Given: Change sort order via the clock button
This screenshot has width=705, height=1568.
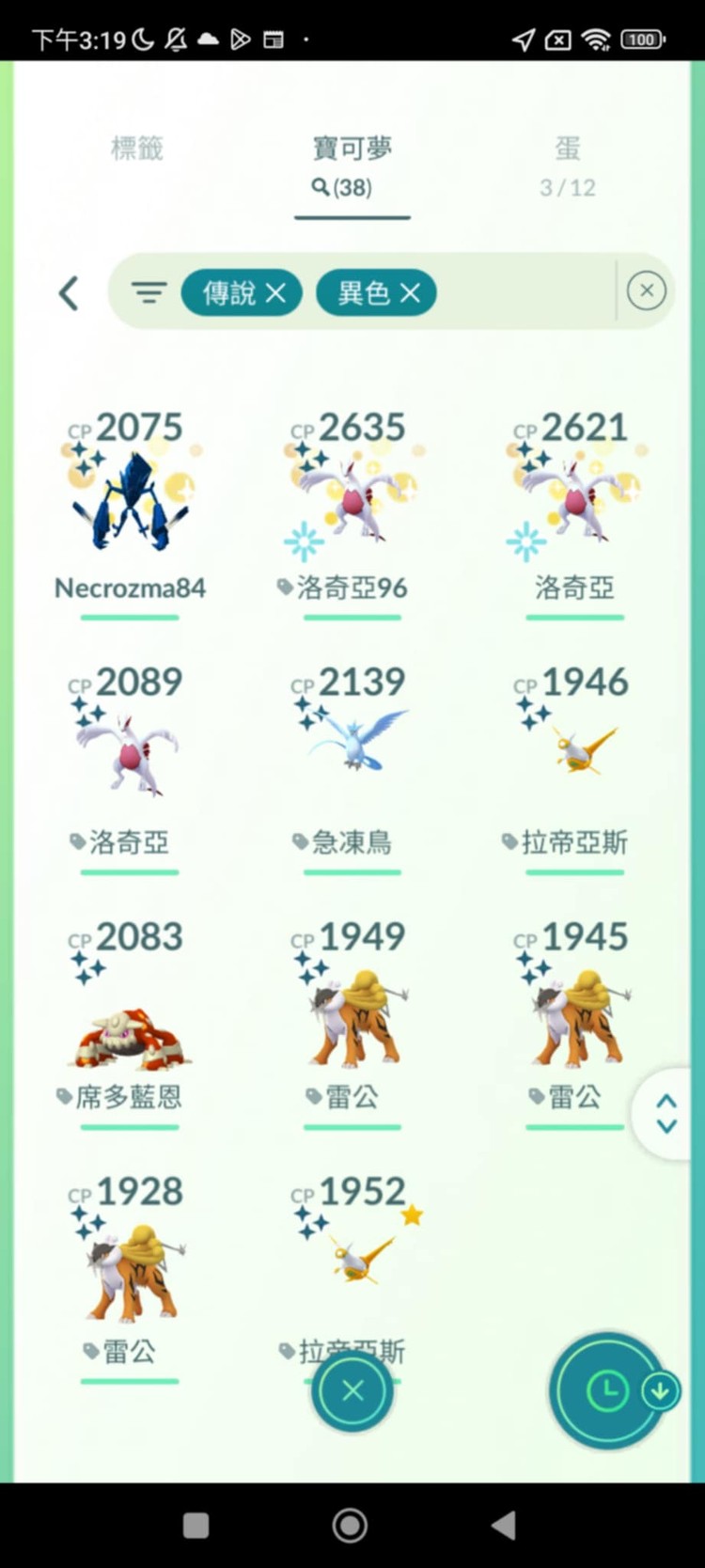Looking at the screenshot, I should (x=607, y=1390).
